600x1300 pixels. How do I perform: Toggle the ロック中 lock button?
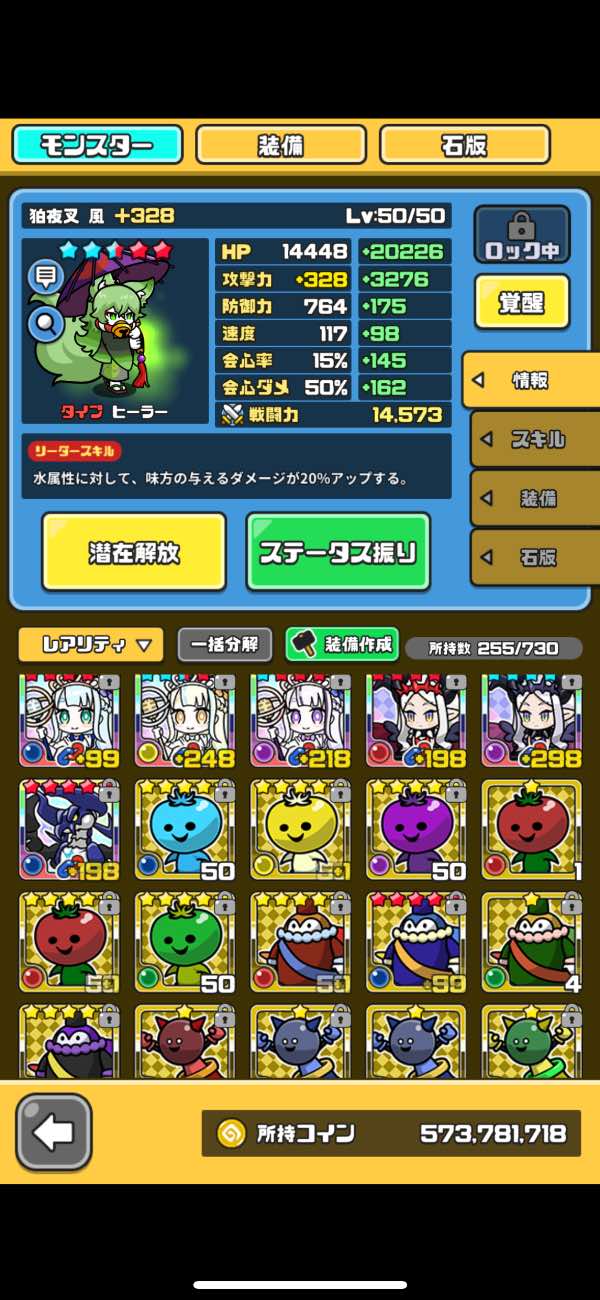(522, 235)
